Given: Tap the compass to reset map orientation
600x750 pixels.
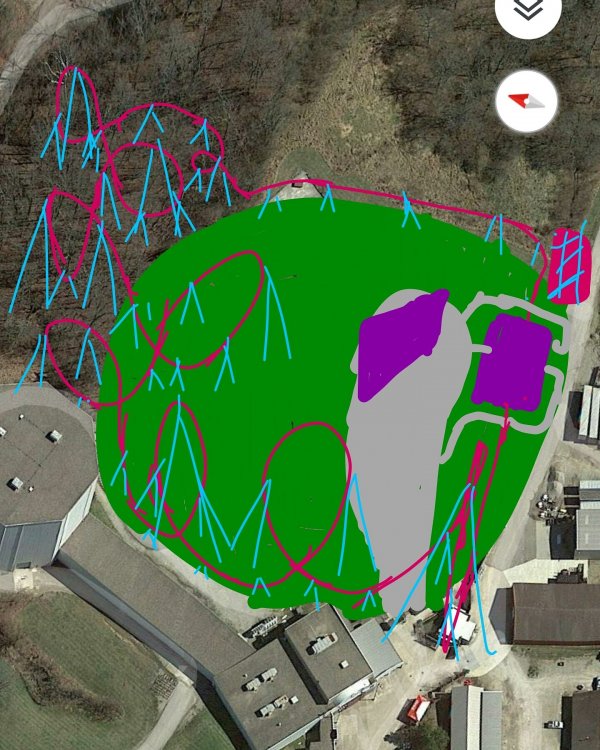Looking at the screenshot, I should click(x=526, y=101).
